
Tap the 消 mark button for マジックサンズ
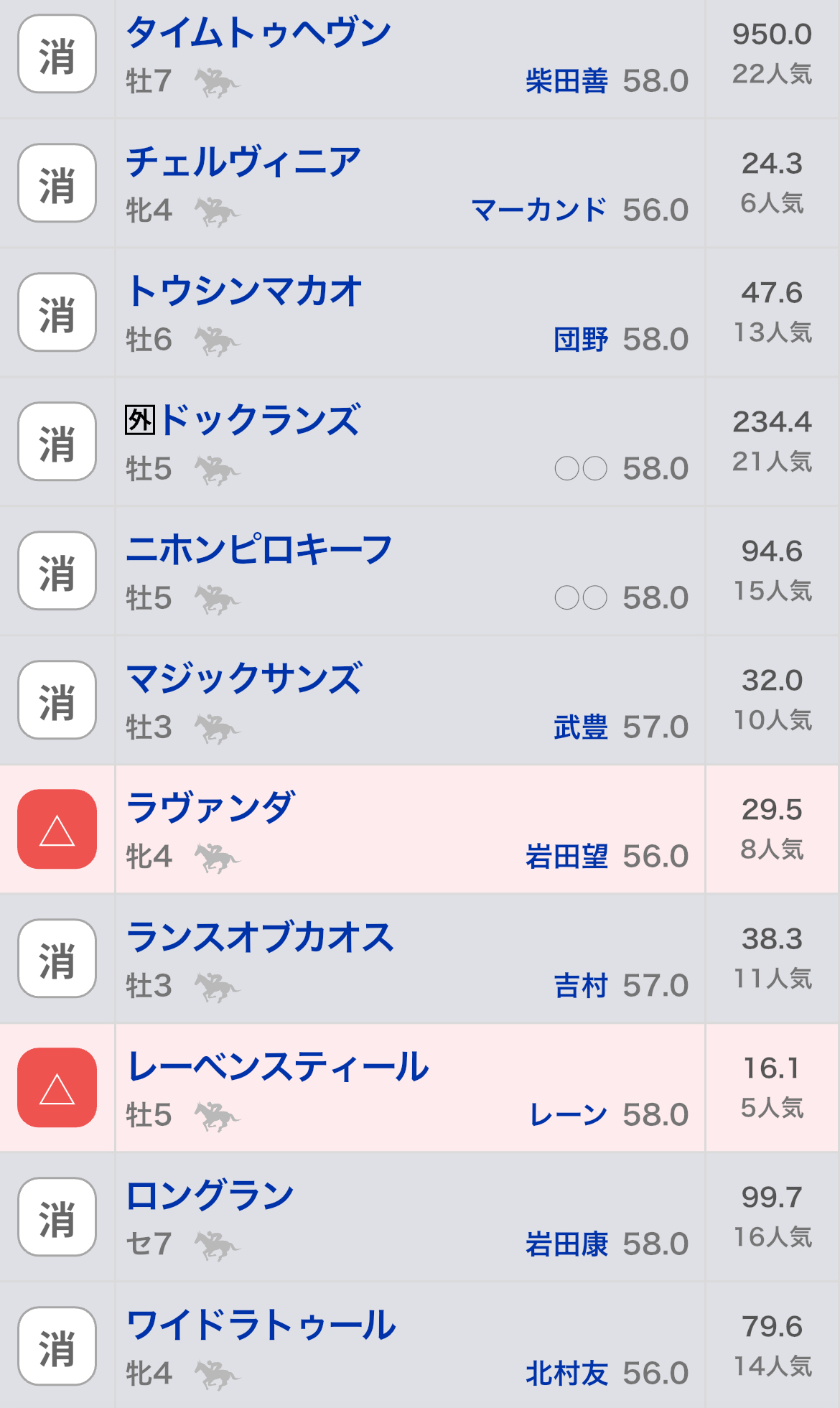coord(57,700)
